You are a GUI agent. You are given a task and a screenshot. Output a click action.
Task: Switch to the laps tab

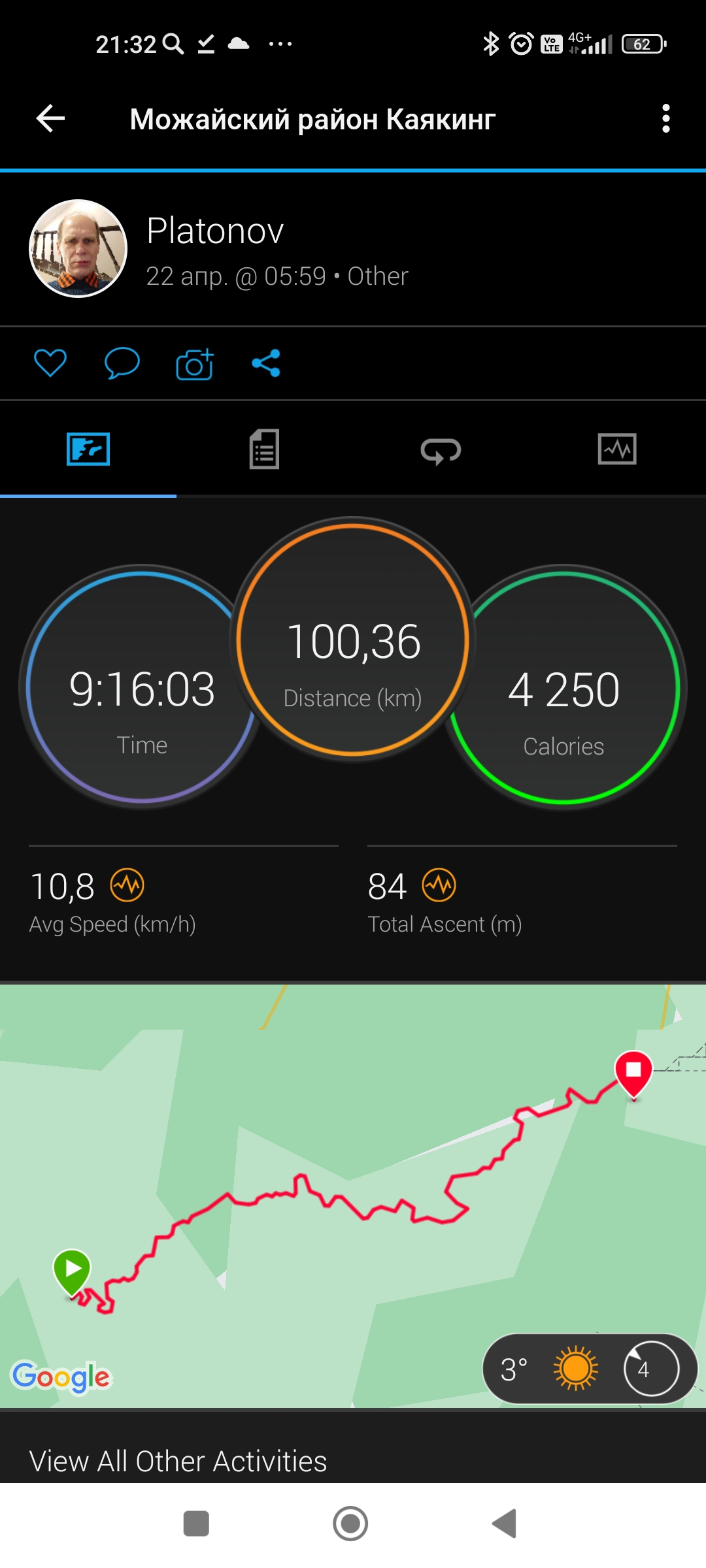[441, 450]
